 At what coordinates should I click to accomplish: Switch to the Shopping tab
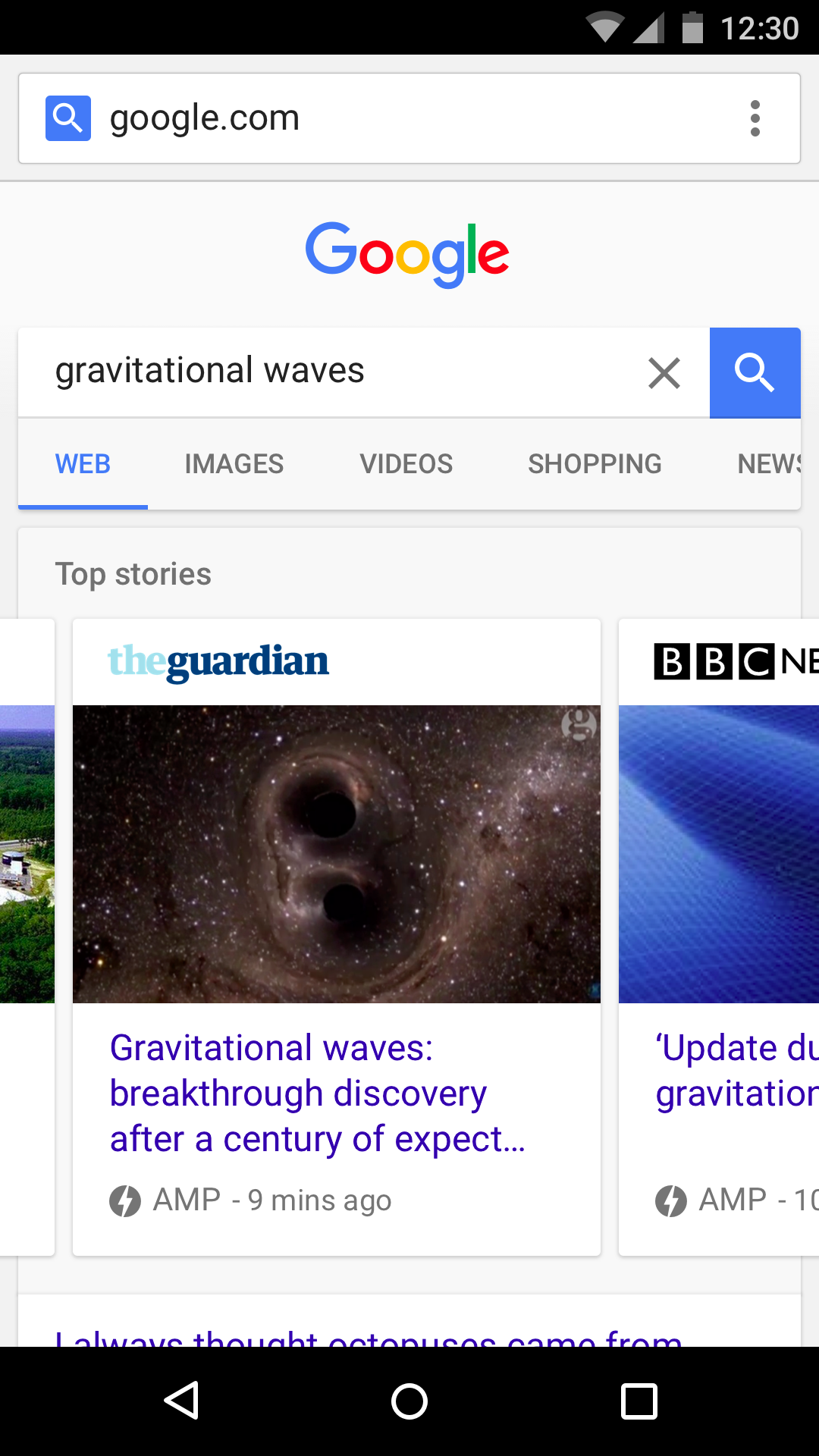(x=595, y=464)
